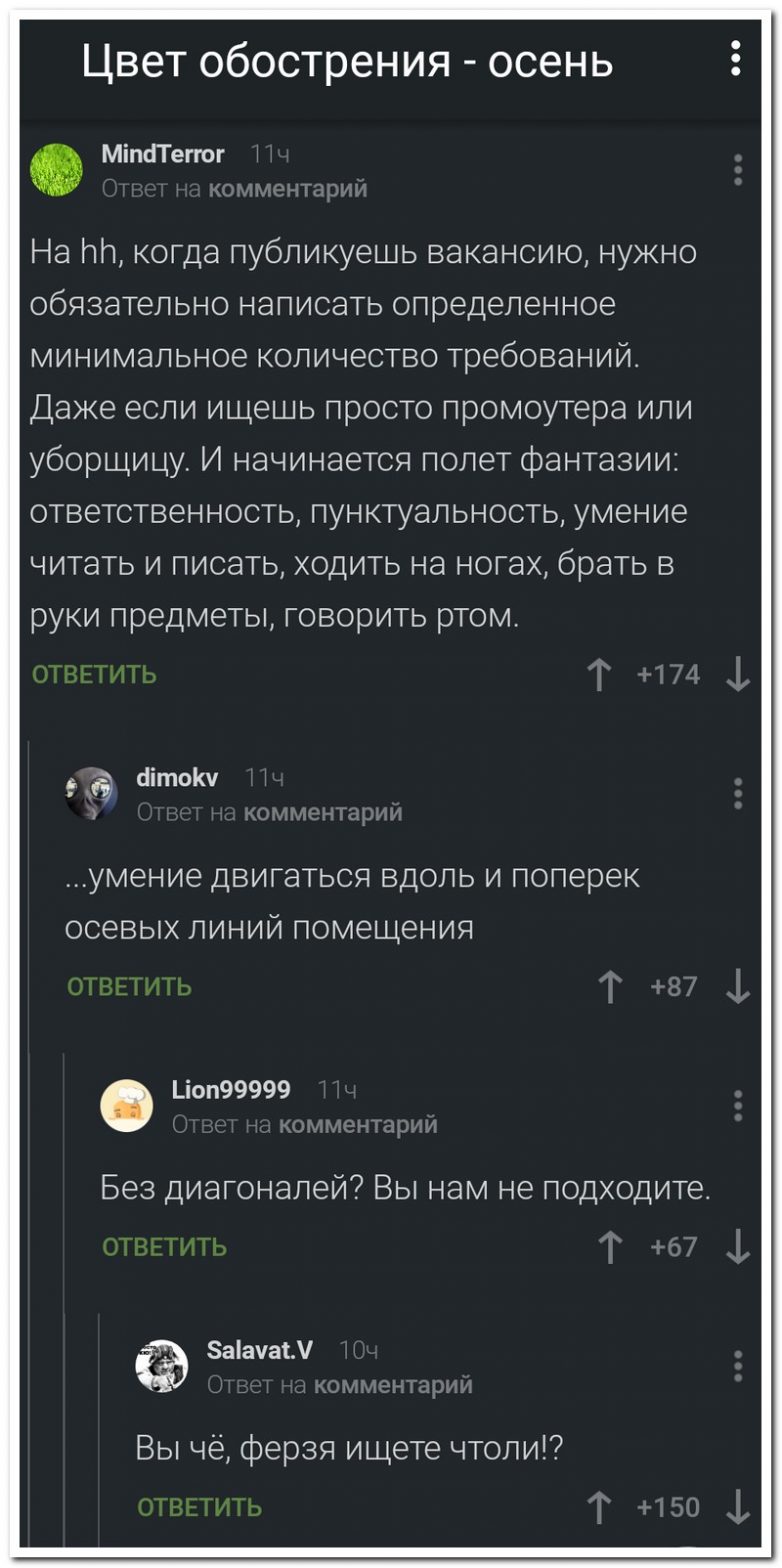Upvote Salavat.V's comment
Image resolution: width=782 pixels, height=1568 pixels.
coord(599,1507)
